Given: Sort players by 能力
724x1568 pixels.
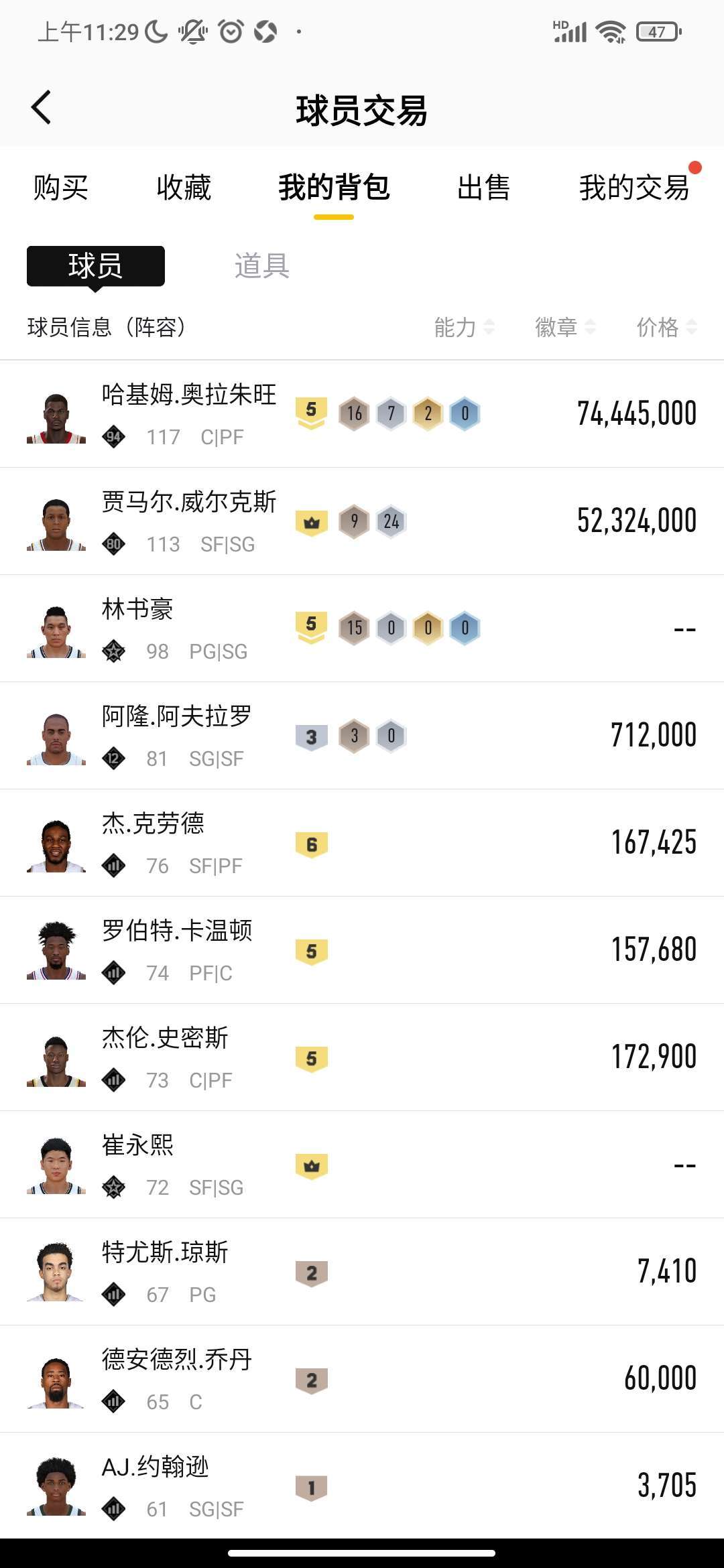Looking at the screenshot, I should click(x=463, y=327).
